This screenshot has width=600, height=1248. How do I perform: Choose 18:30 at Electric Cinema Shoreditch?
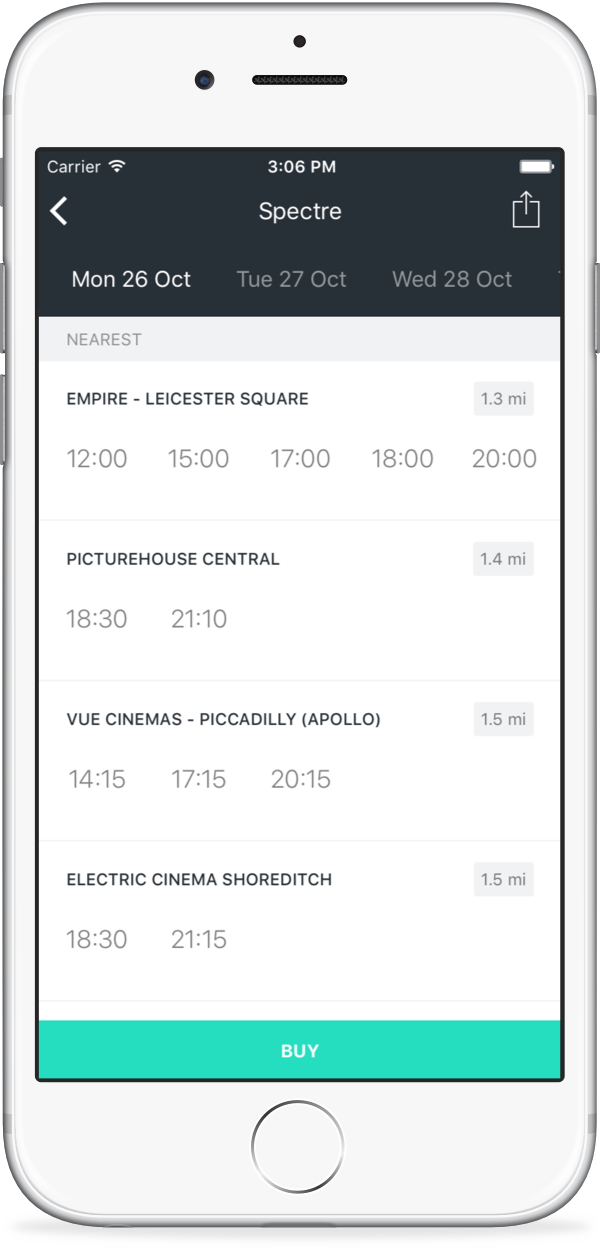97,939
